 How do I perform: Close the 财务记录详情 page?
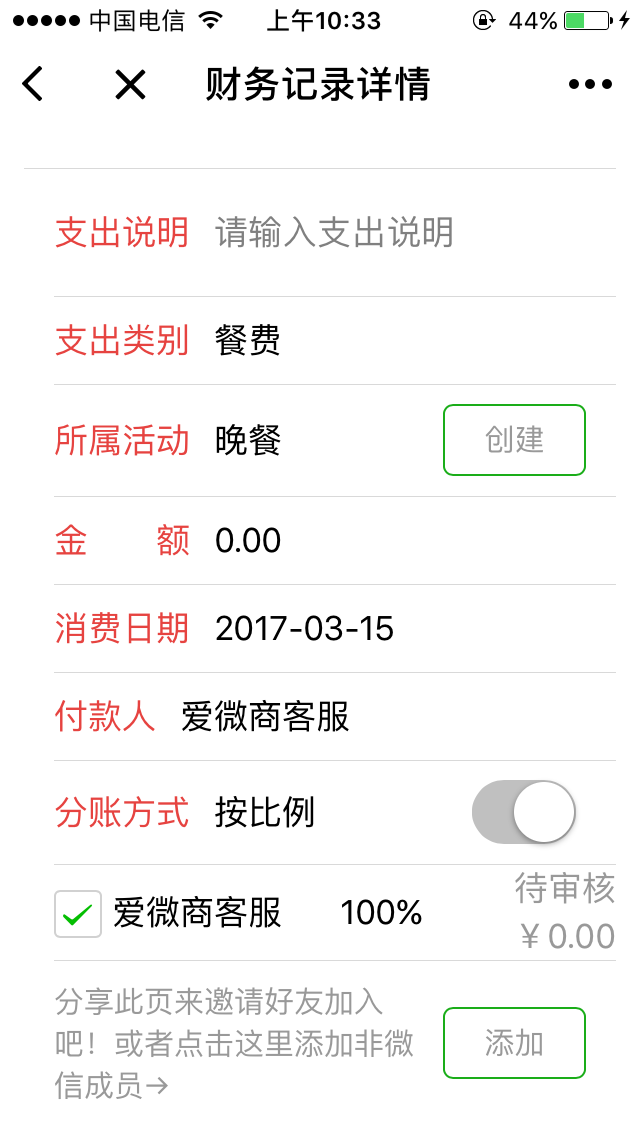pyautogui.click(x=130, y=85)
